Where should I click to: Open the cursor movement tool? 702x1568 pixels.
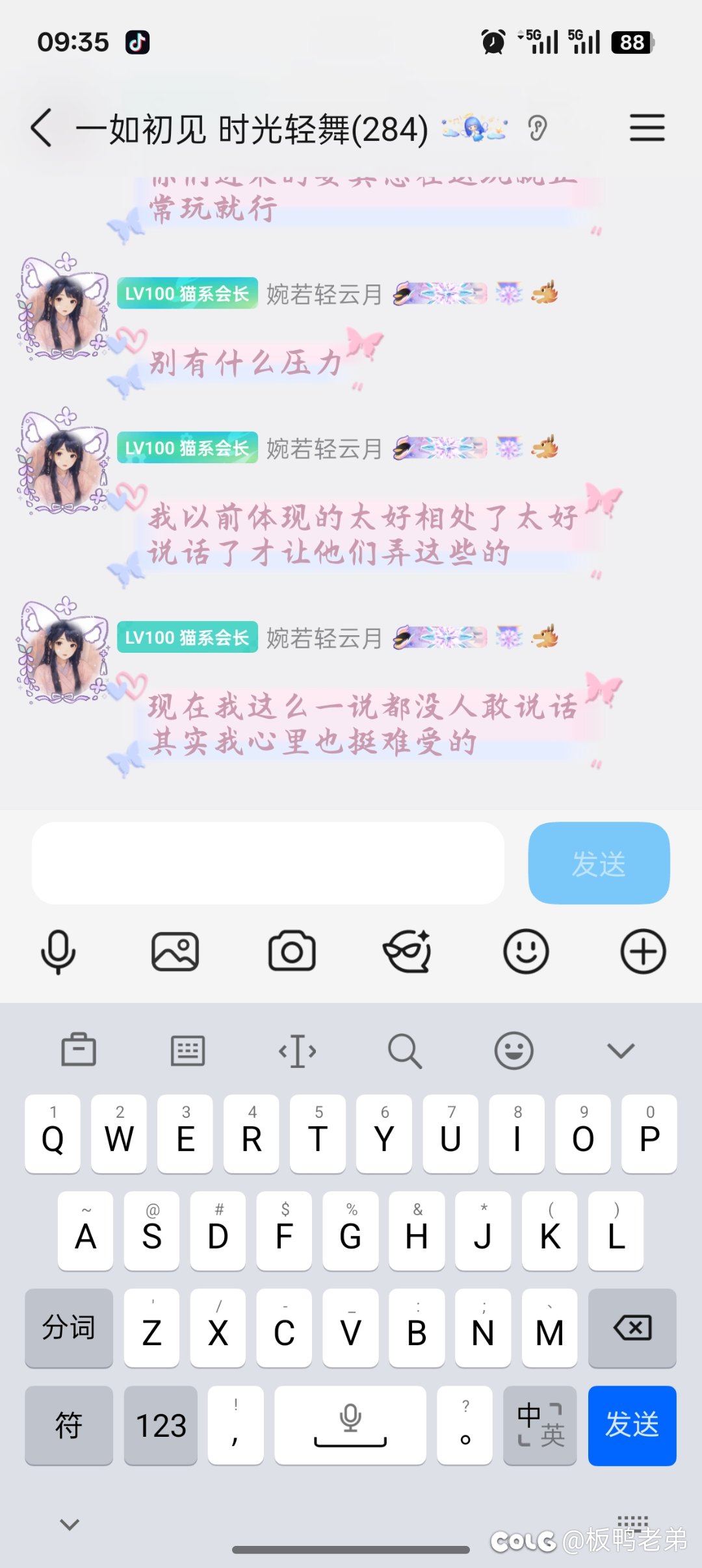tap(297, 1050)
